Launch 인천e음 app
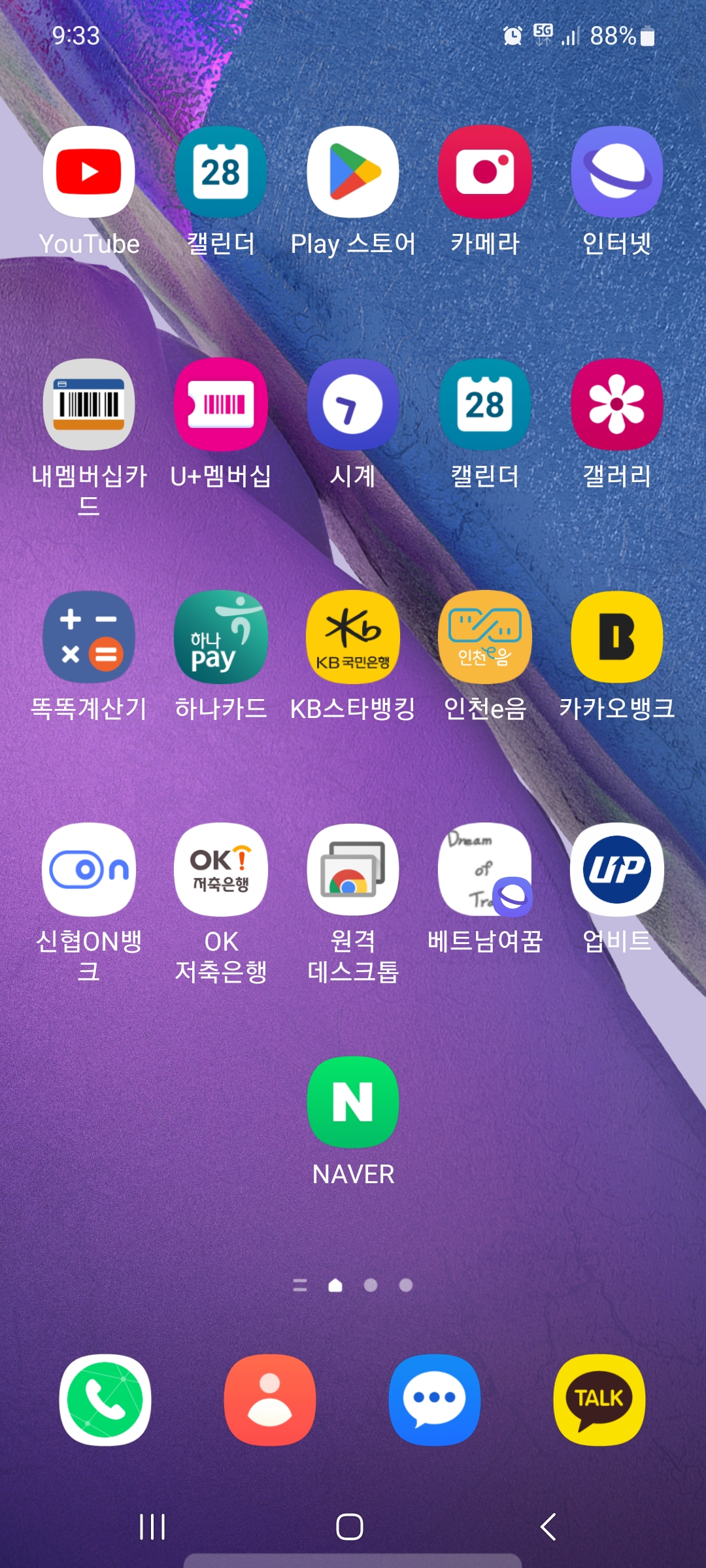Image resolution: width=706 pixels, height=1568 pixels. coord(485,638)
